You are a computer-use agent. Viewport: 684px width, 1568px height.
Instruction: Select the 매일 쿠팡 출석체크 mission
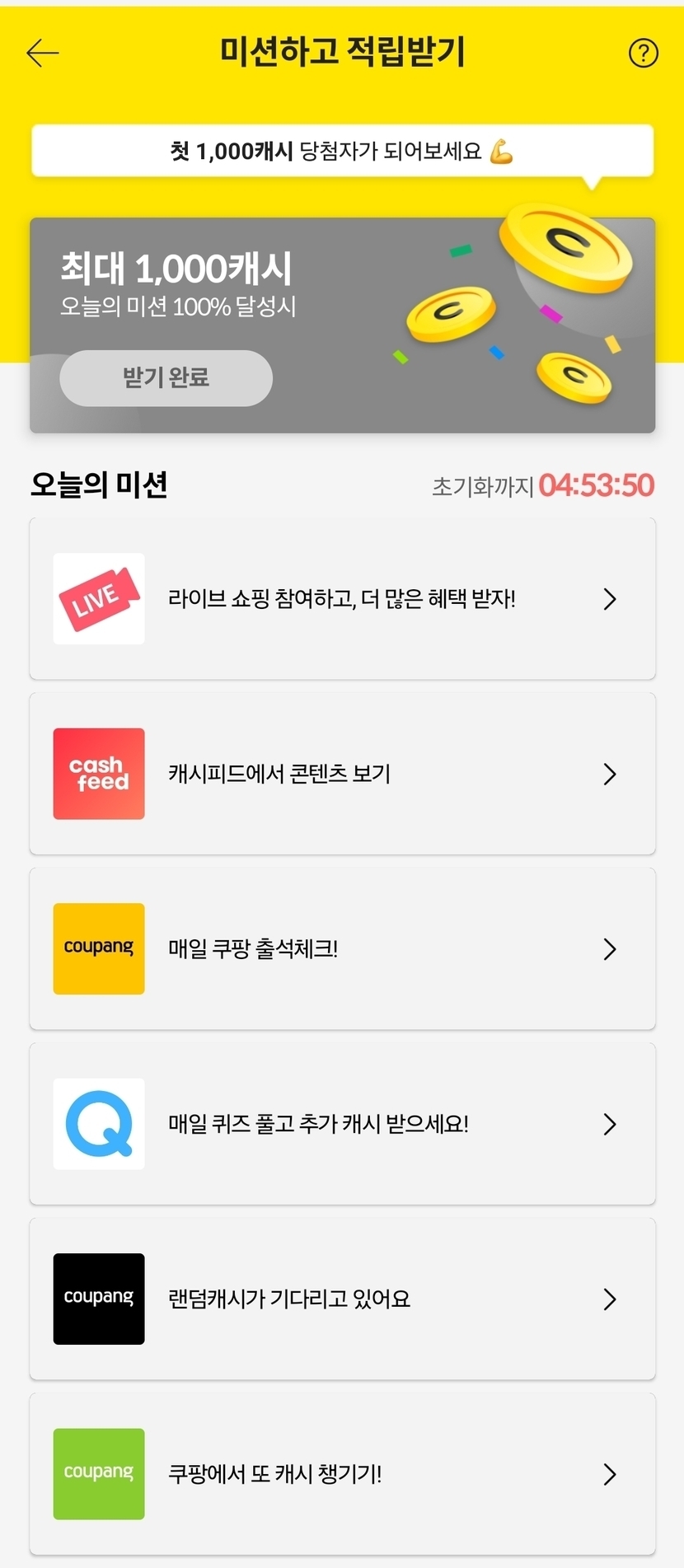pos(342,949)
